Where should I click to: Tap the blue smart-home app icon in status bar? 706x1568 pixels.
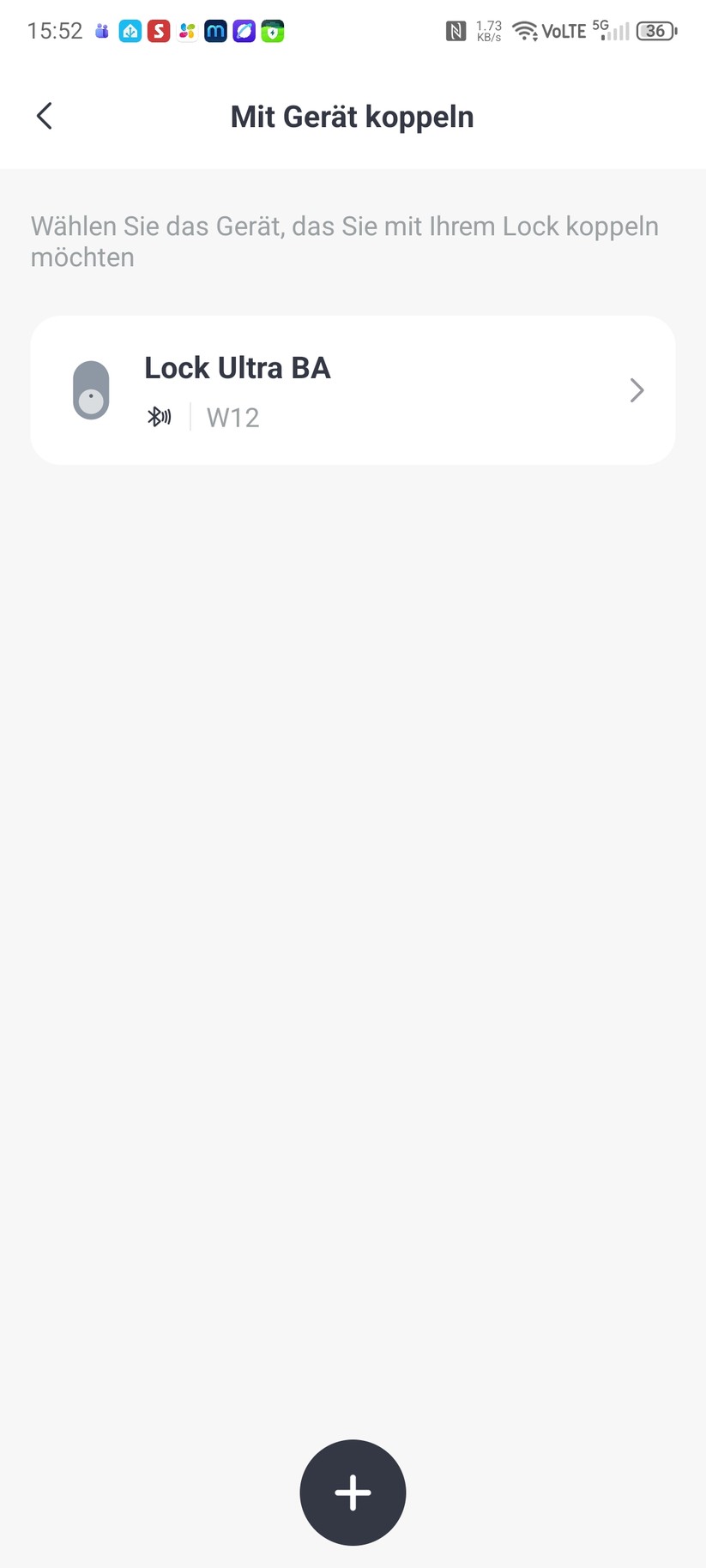click(x=130, y=31)
